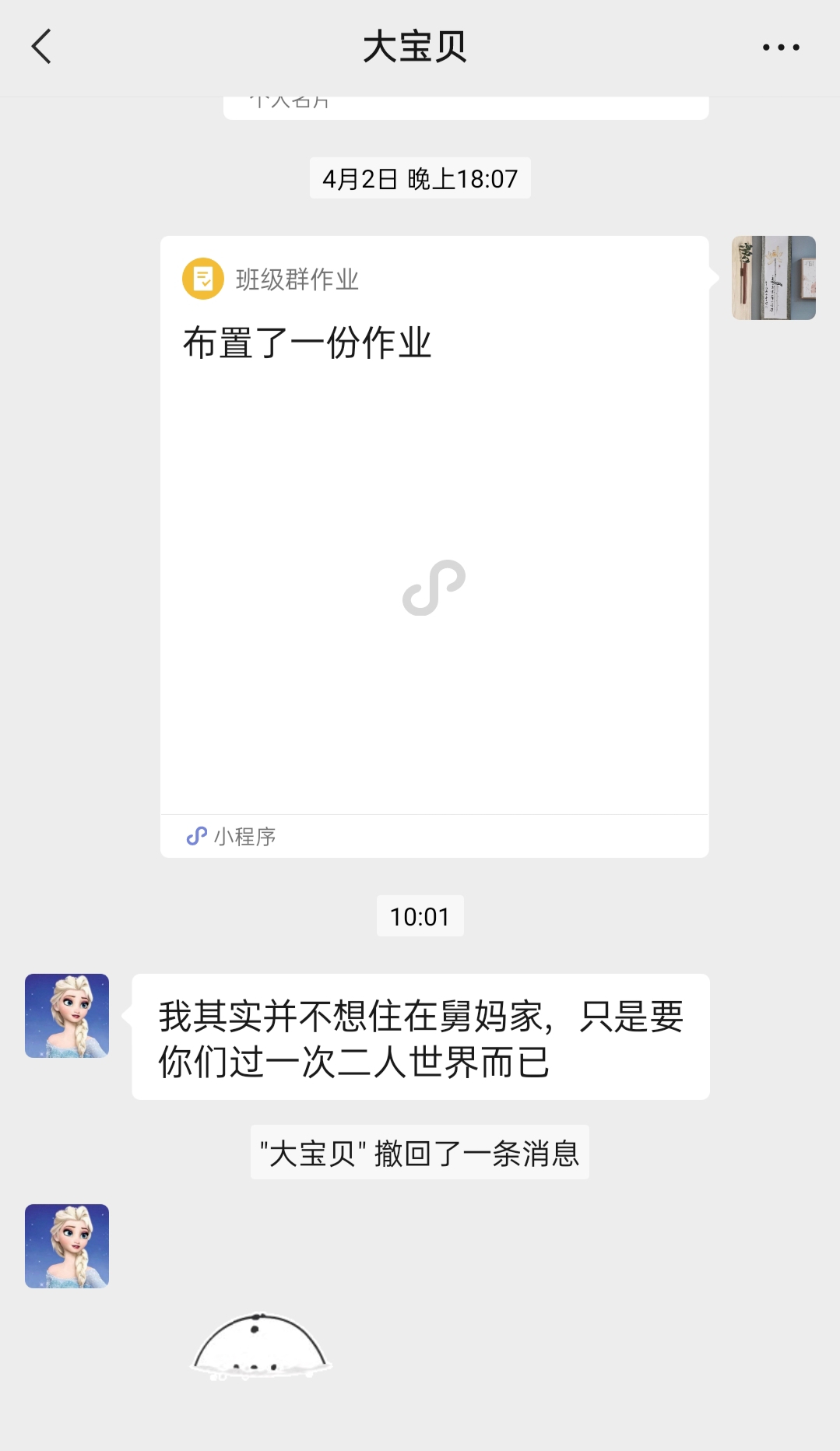Tap the 小程序 label icon at card bottom
The height and width of the screenshot is (1451, 840).
tap(195, 837)
